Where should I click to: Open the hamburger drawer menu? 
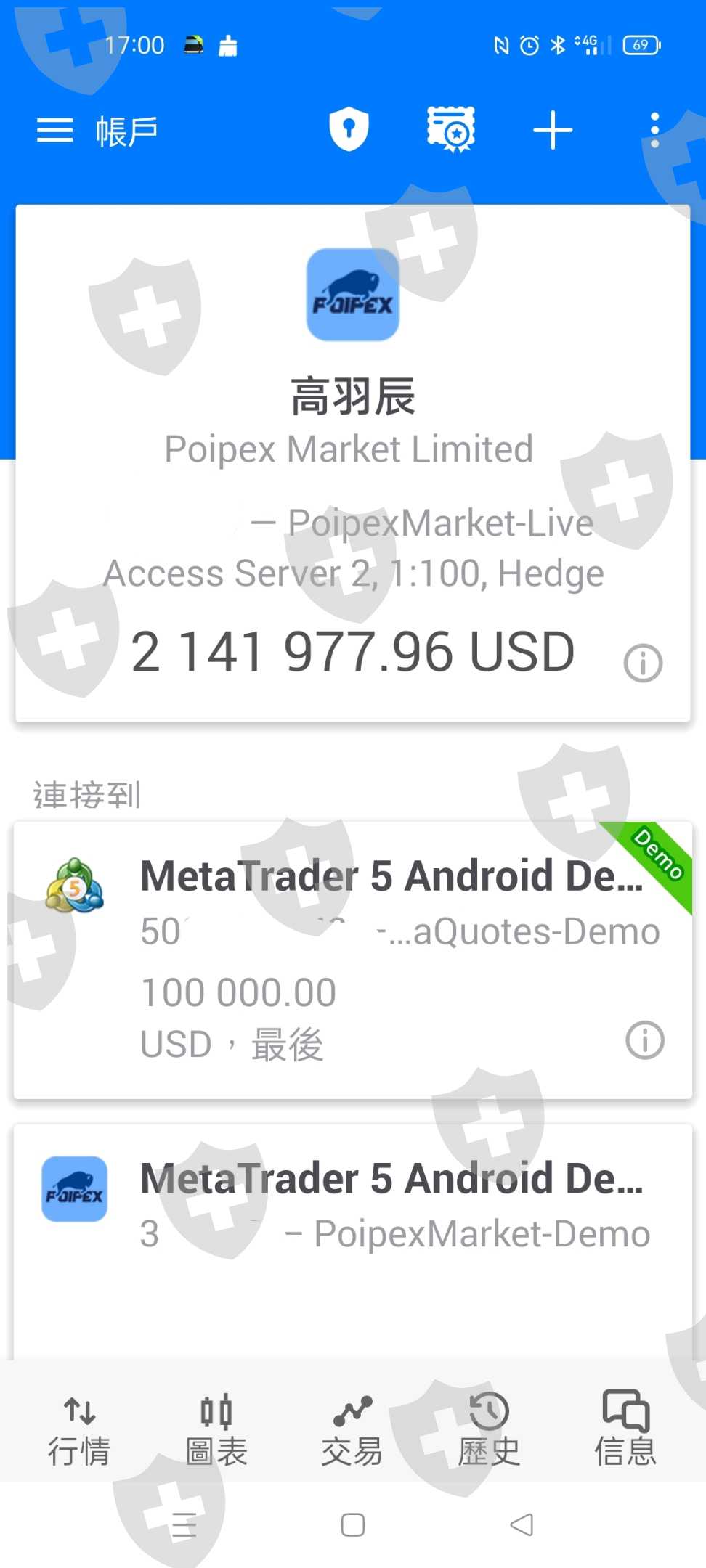[x=55, y=131]
